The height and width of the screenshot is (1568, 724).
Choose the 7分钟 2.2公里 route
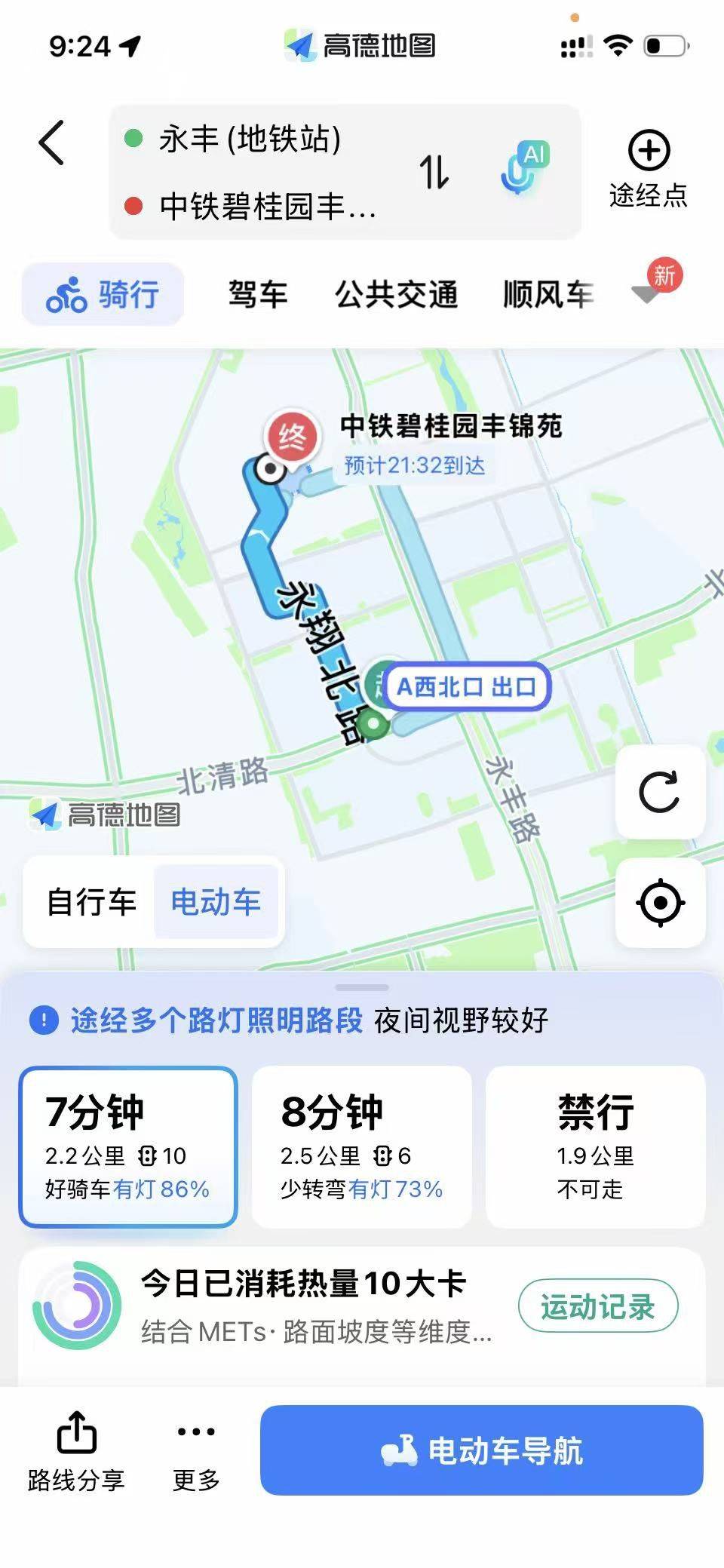[128, 1146]
